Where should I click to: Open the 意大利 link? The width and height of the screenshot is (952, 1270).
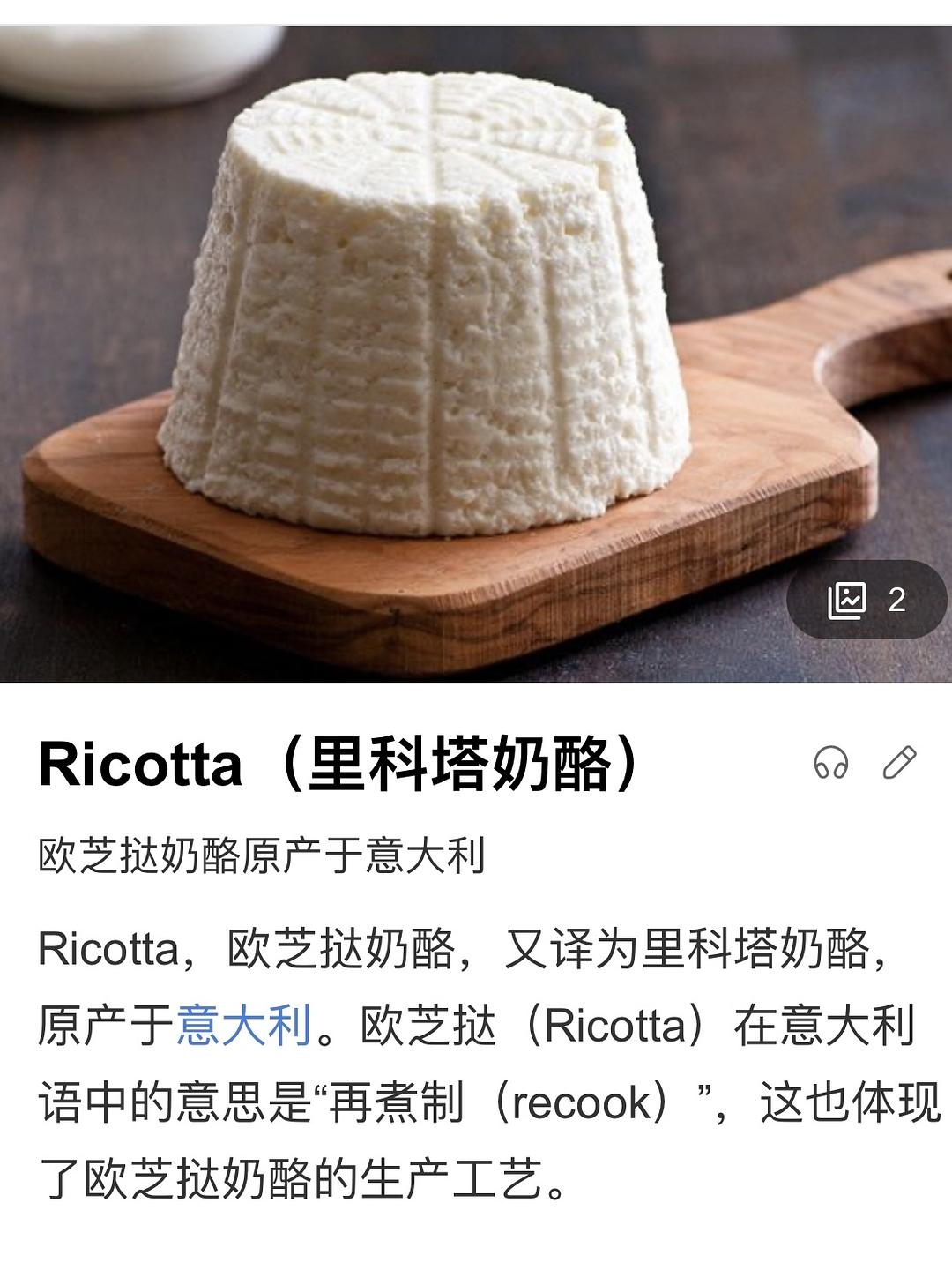point(244,1026)
